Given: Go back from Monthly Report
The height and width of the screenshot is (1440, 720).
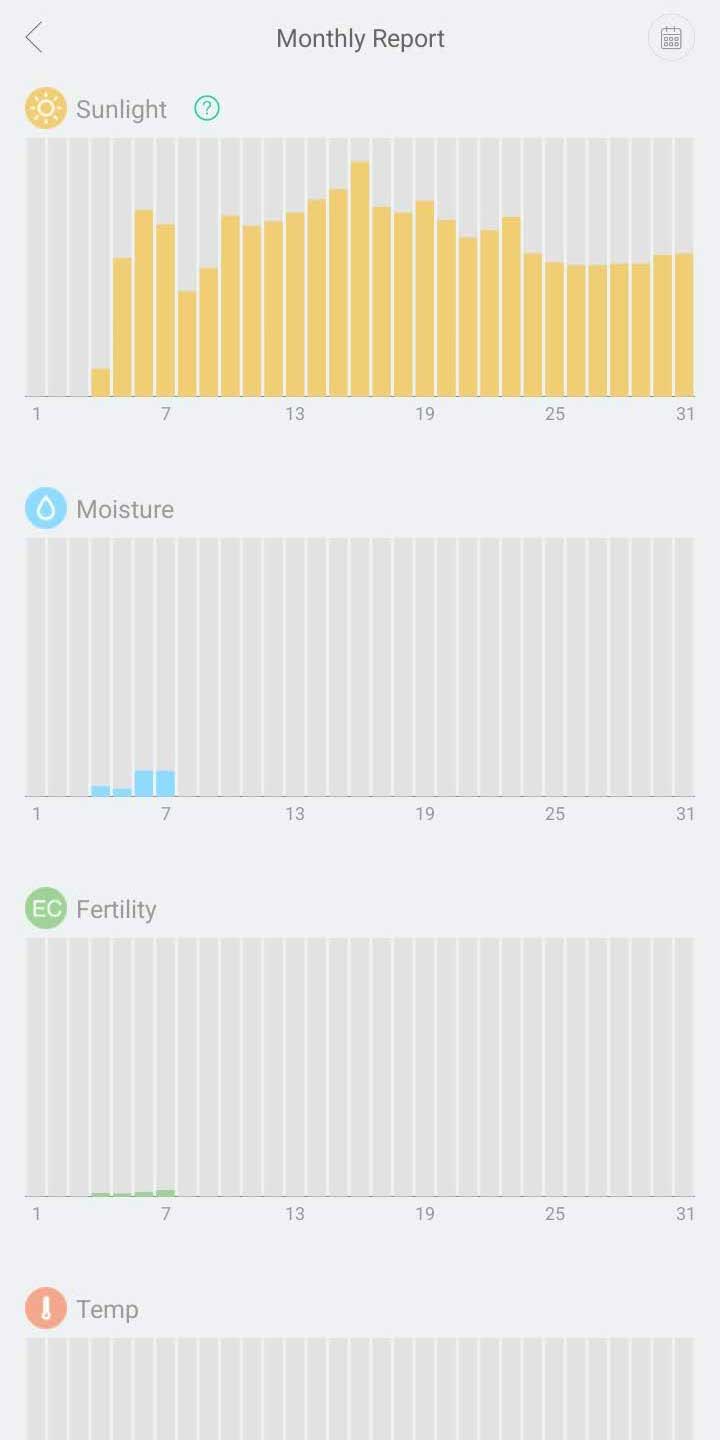Looking at the screenshot, I should tap(35, 38).
